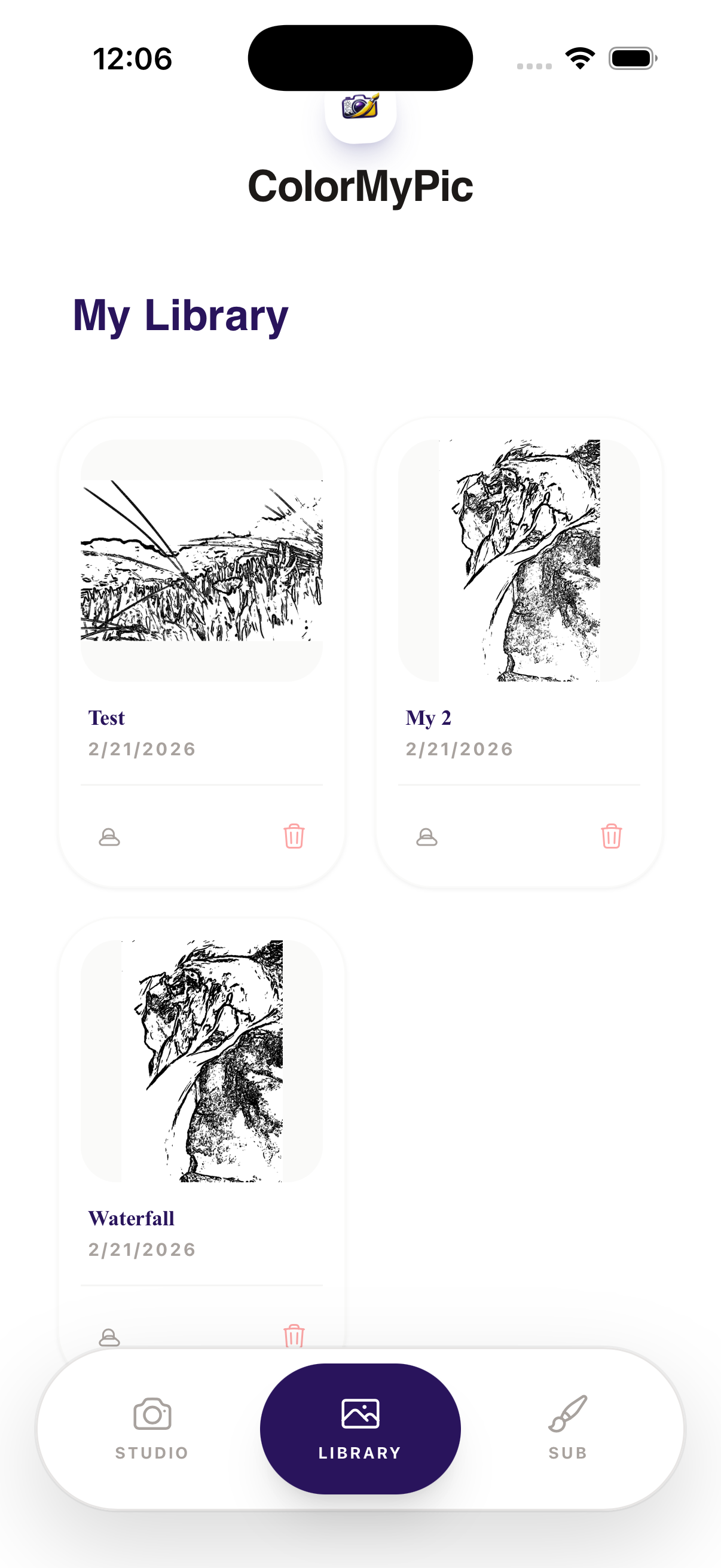This screenshot has height=1568, width=721.
Task: Click the Test title link
Action: 107,718
